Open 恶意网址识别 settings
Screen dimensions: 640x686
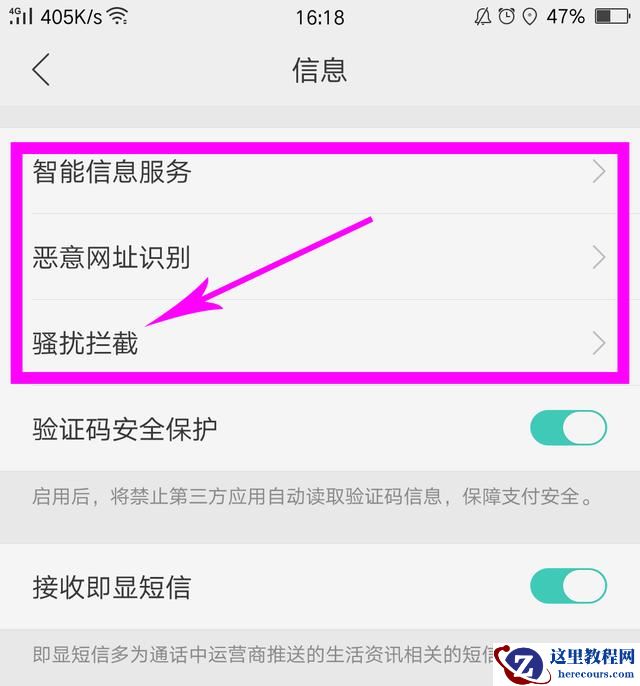[320, 258]
